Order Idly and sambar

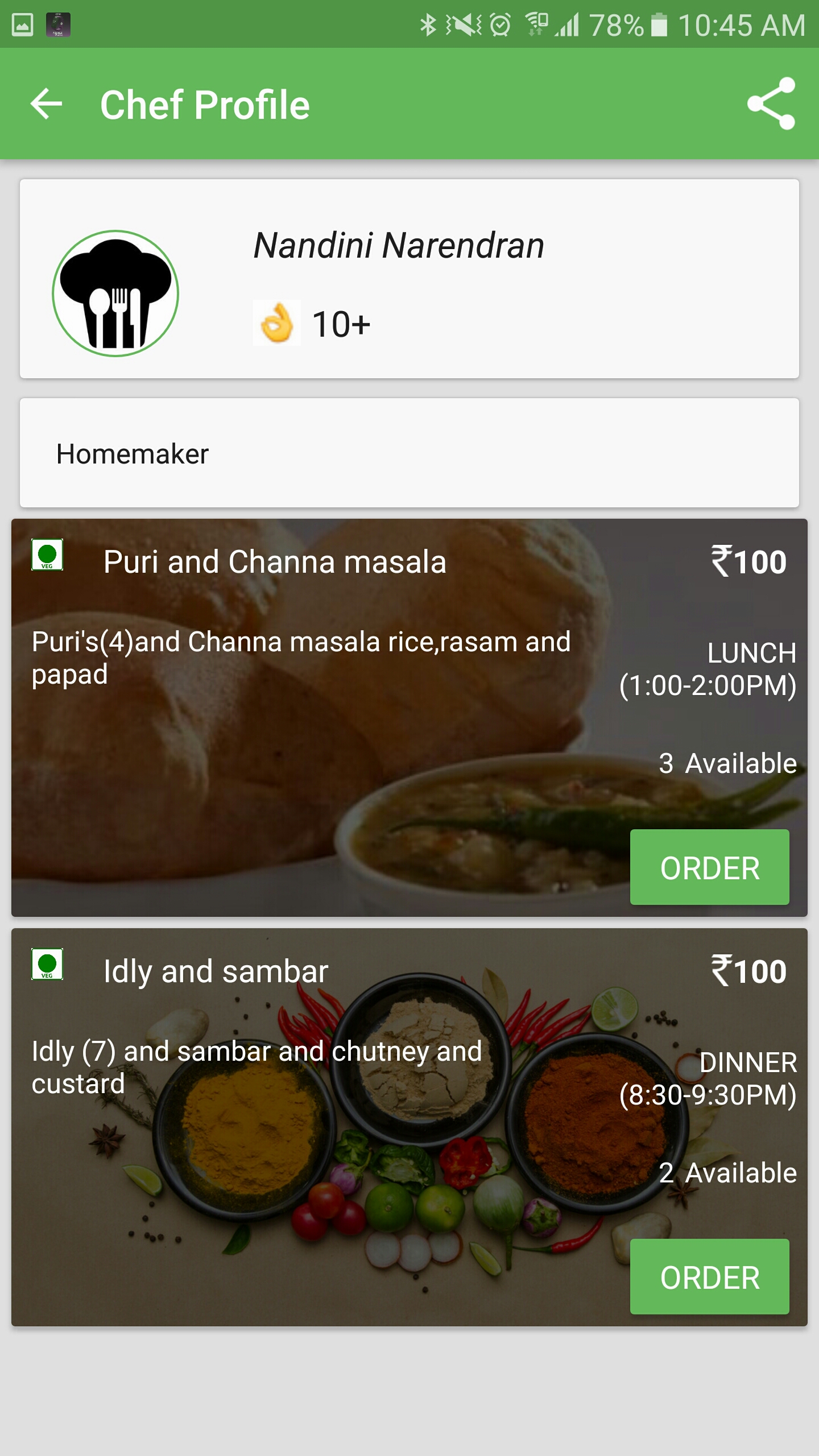[709, 1277]
